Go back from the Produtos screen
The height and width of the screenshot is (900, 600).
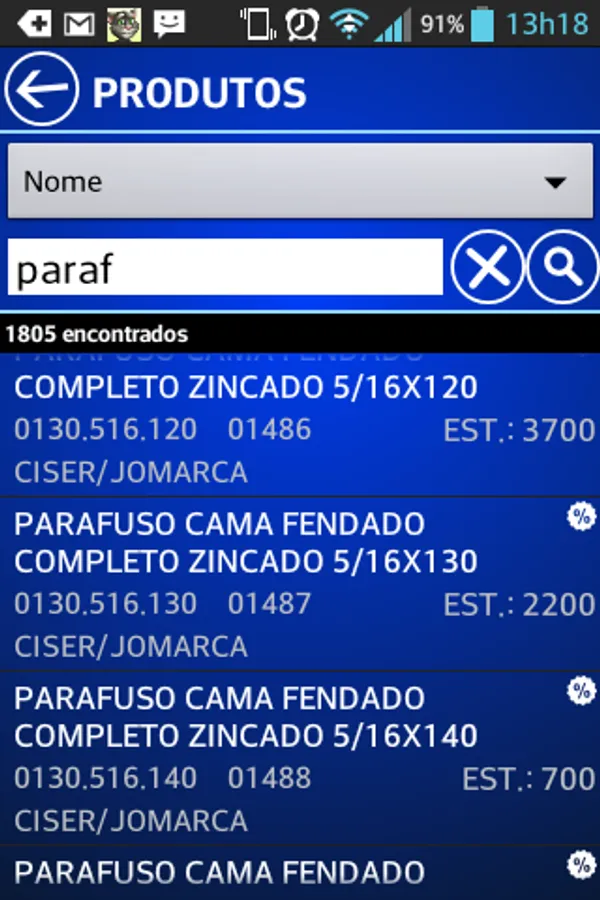click(x=41, y=90)
